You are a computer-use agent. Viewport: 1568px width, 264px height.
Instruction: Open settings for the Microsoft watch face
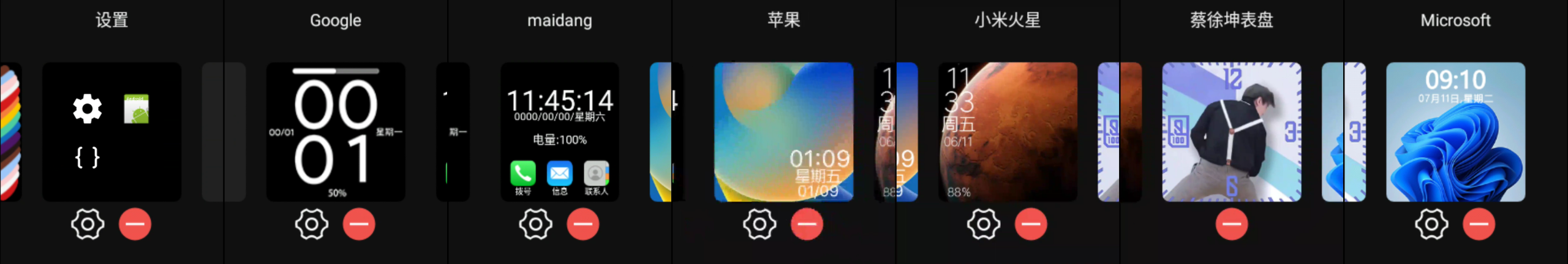[1431, 224]
